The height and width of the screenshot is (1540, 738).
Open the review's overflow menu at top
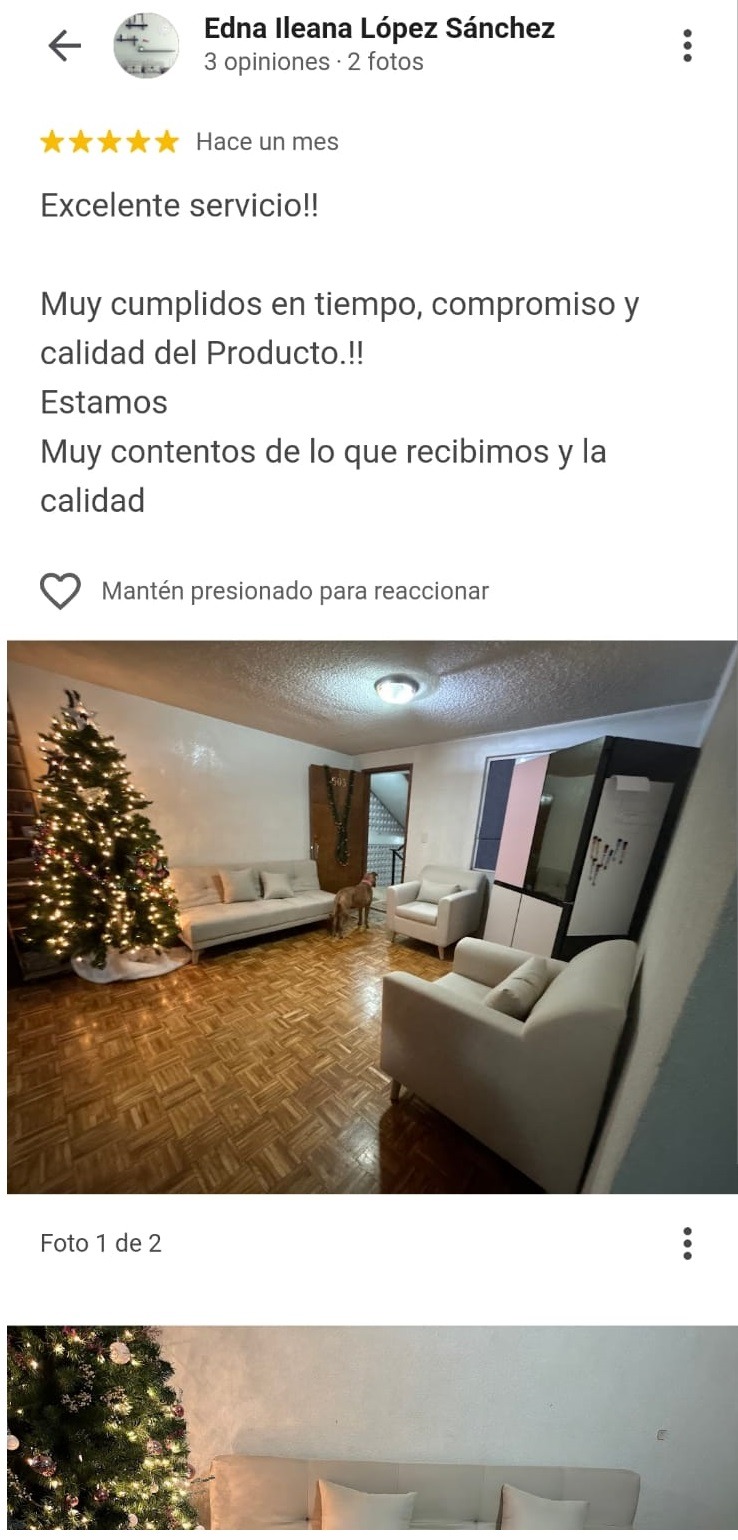pos(687,46)
